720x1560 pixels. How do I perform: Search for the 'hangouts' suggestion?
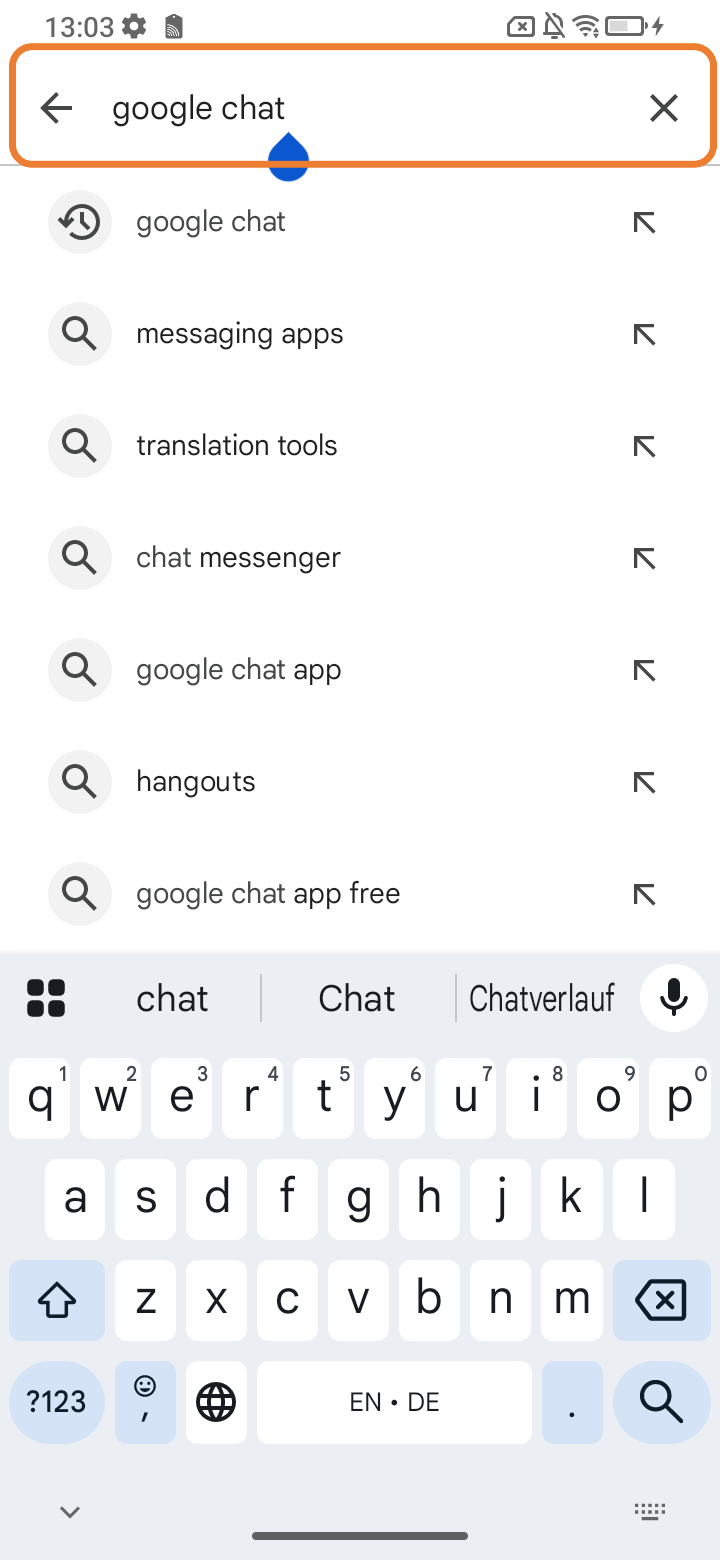(x=196, y=782)
